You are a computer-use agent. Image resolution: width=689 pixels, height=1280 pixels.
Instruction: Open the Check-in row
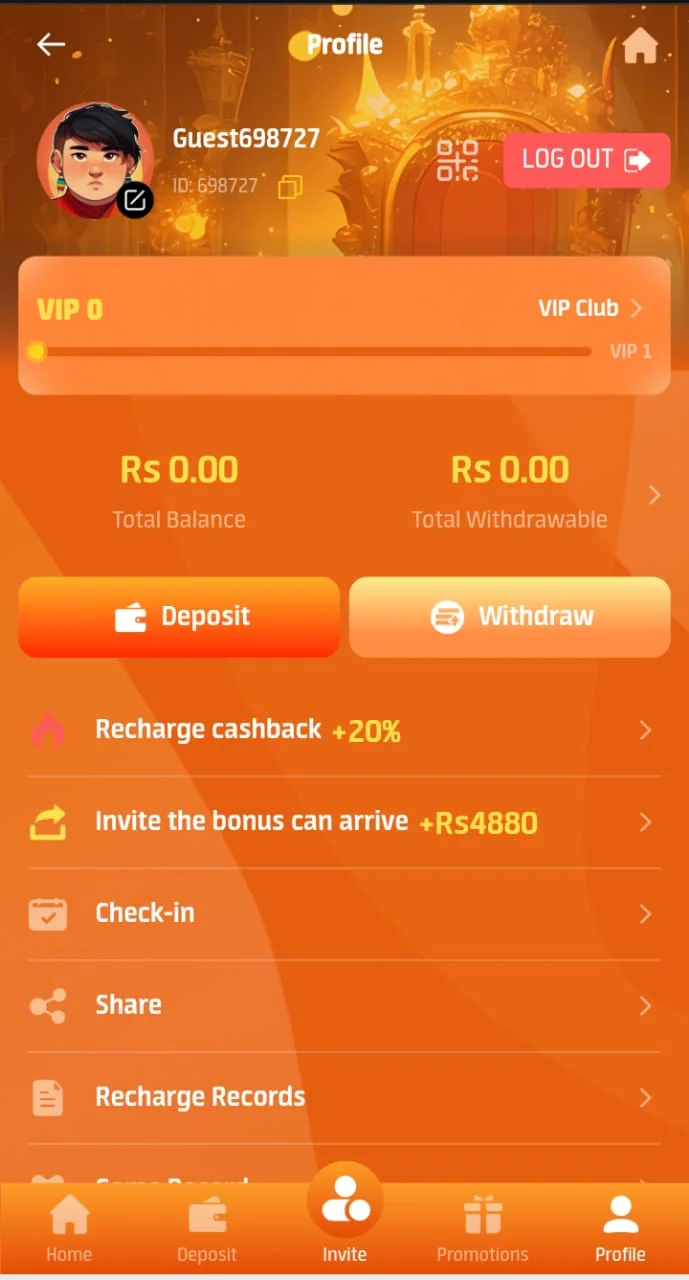344,914
